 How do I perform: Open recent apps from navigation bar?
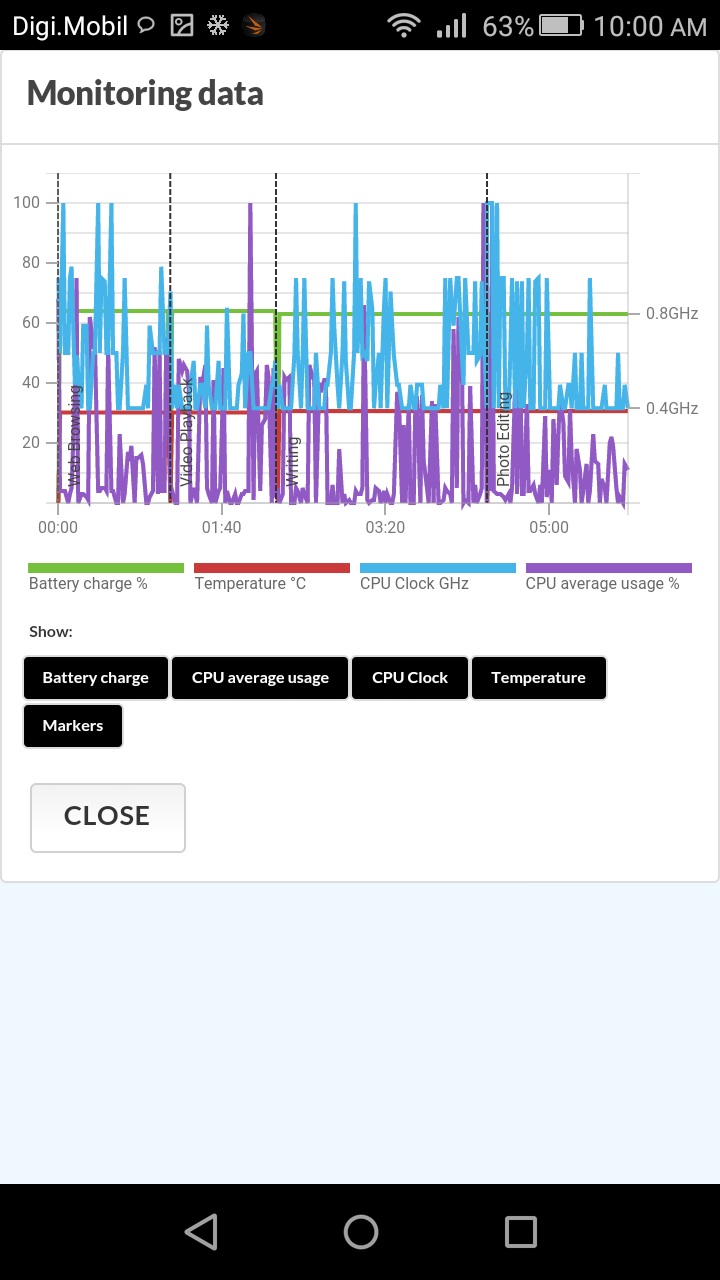pos(520,1231)
